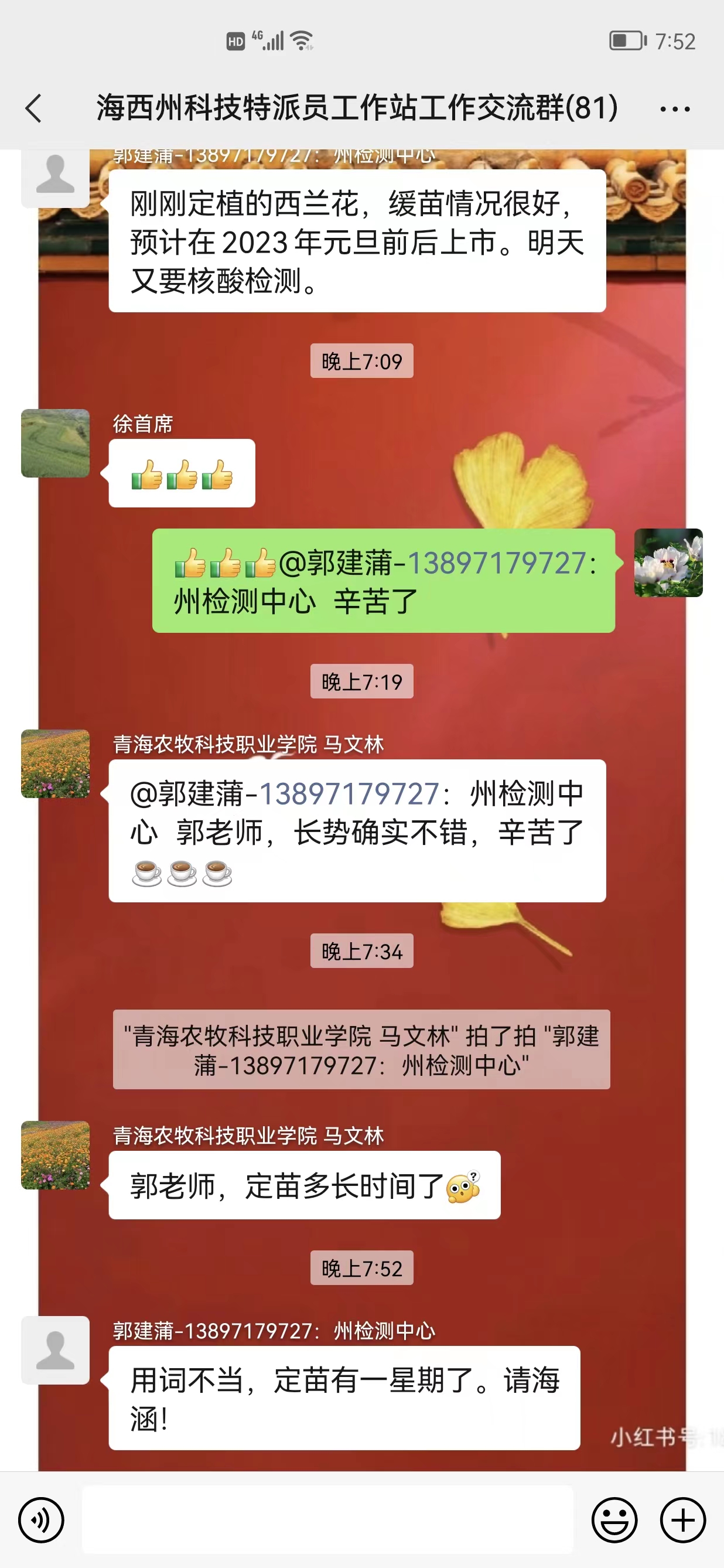
Task: Open the group chat overflow menu
Action: [x=675, y=110]
